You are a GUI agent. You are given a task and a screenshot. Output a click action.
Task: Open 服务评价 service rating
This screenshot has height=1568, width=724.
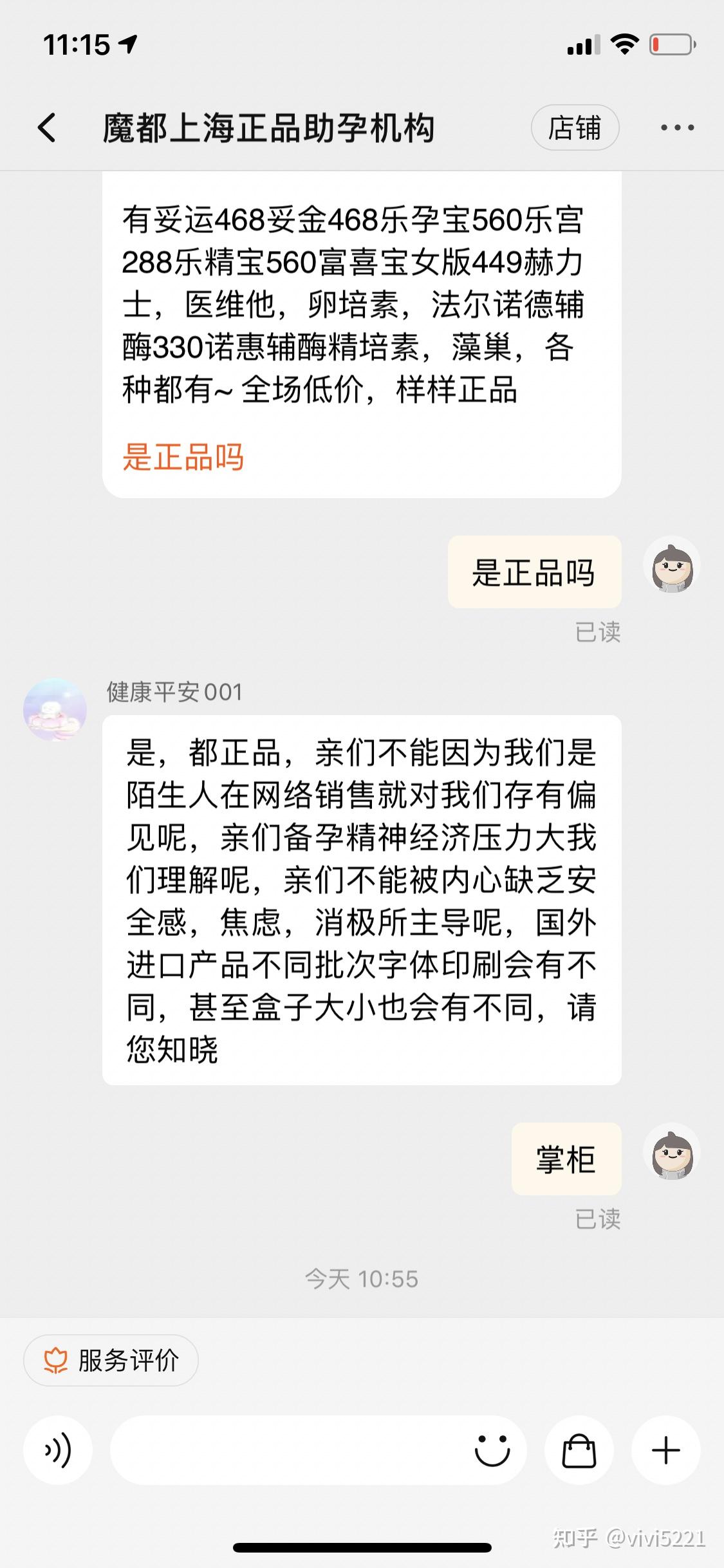111,1360
